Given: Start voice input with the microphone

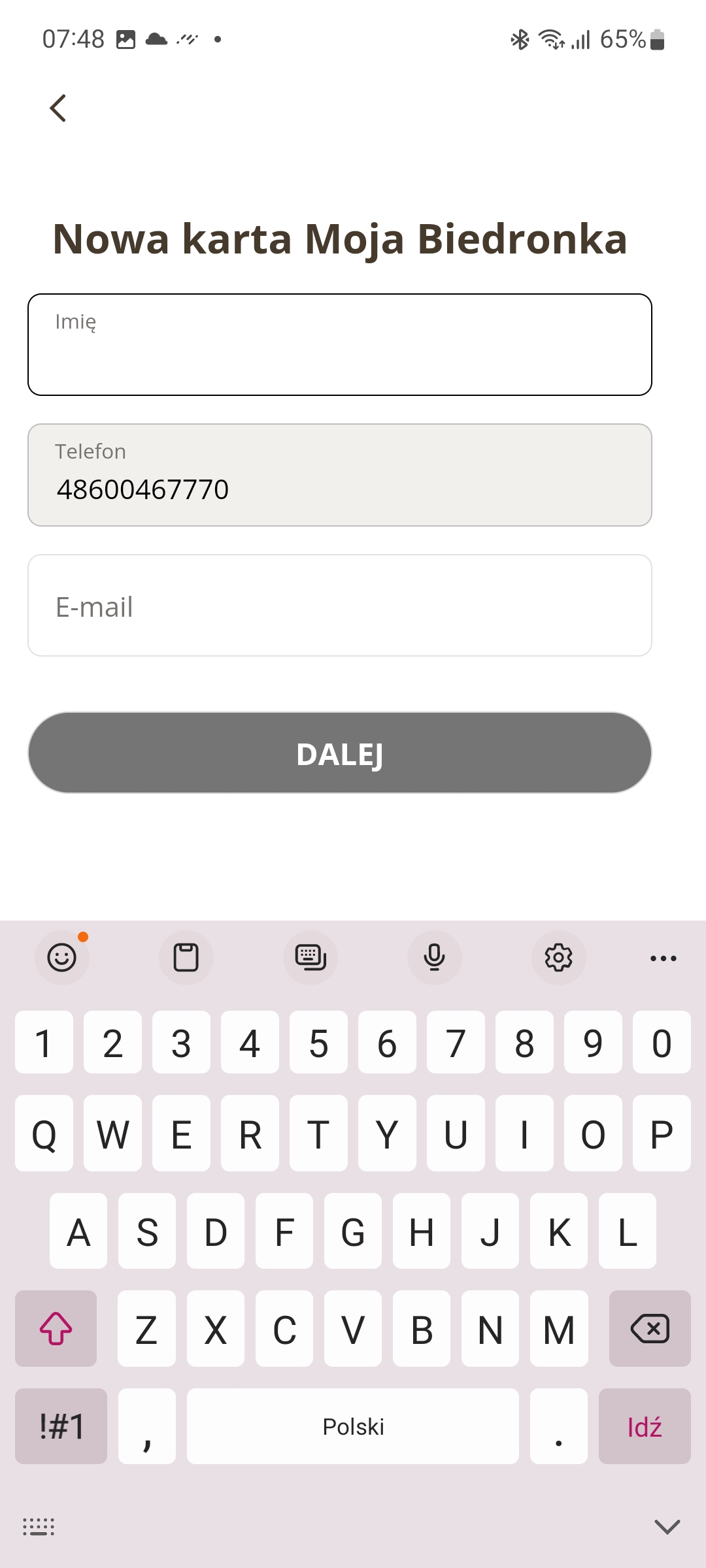Looking at the screenshot, I should click(x=435, y=958).
